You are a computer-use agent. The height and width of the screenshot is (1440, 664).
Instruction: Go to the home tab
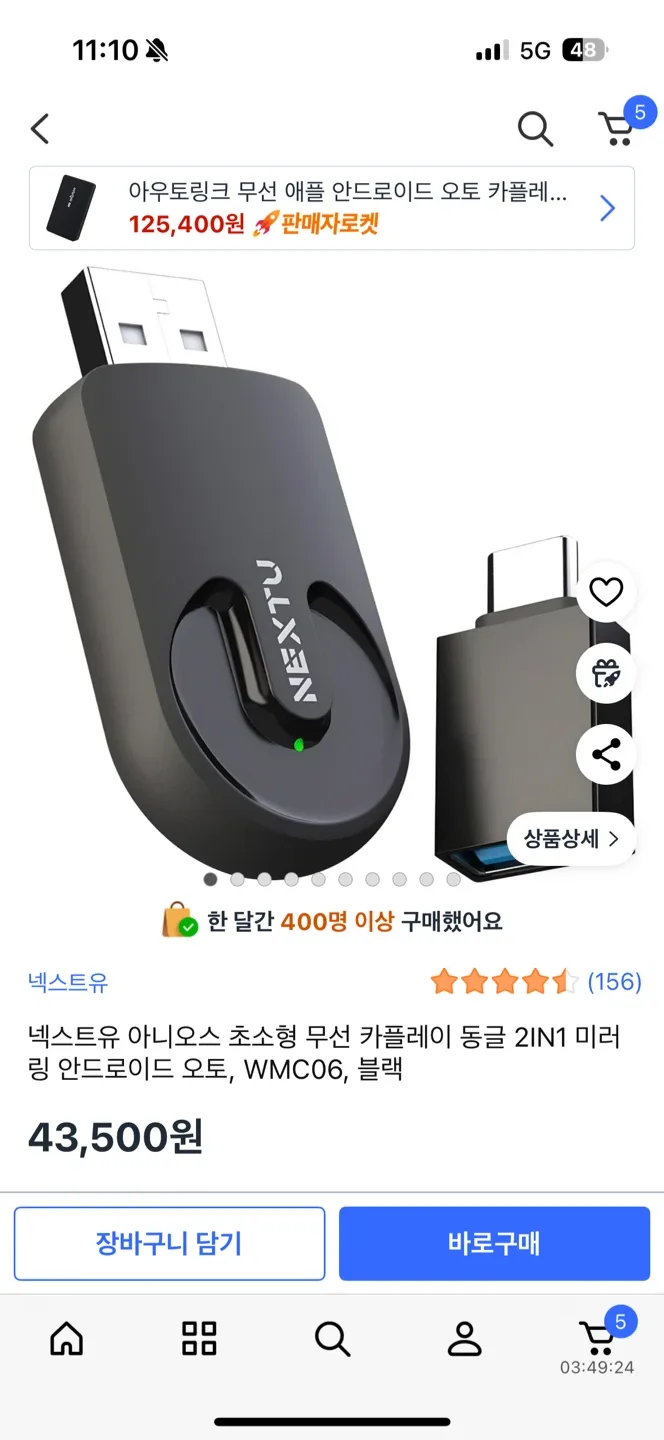click(x=67, y=1338)
